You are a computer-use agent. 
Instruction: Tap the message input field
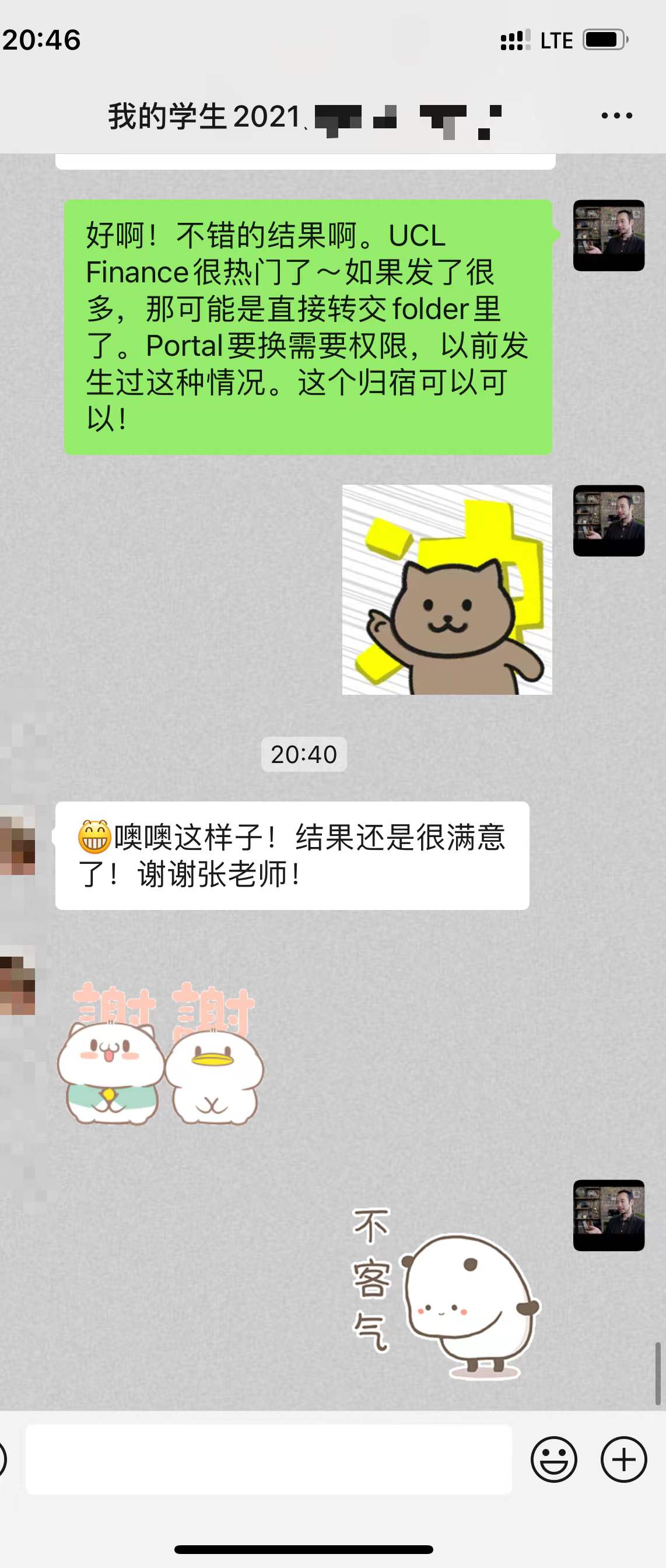[x=268, y=1459]
